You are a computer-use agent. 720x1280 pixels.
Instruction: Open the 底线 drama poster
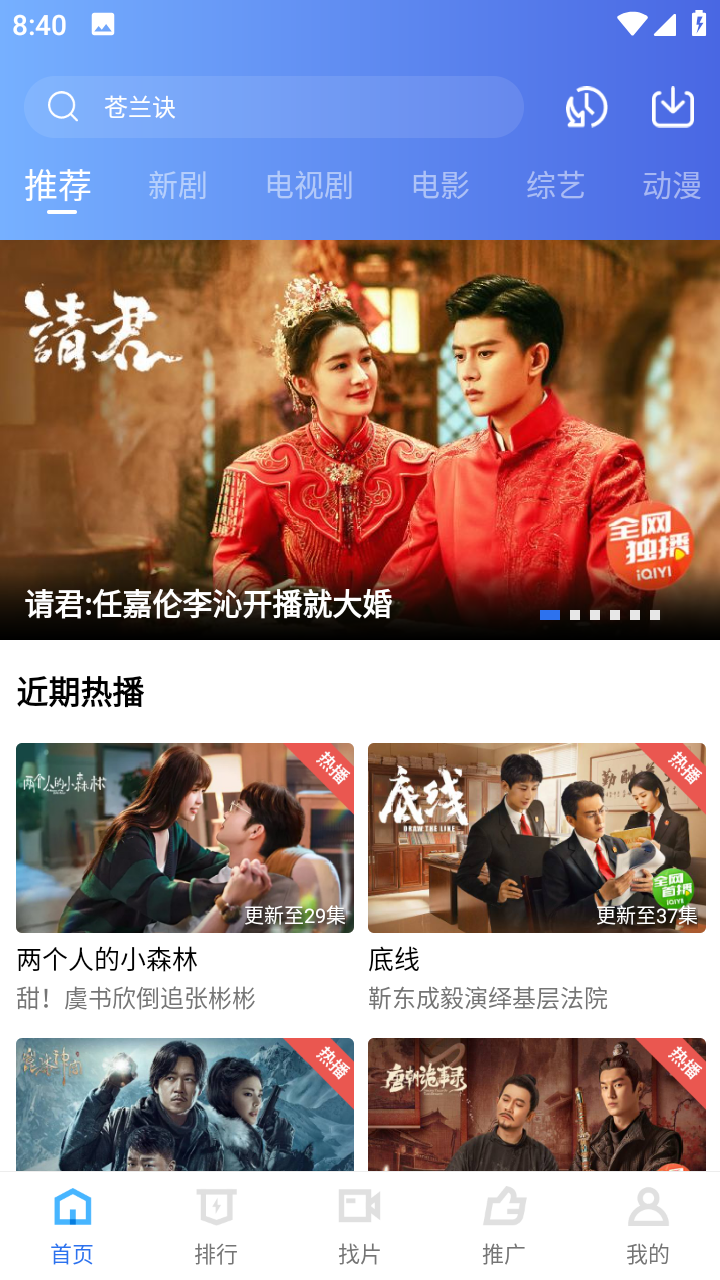click(536, 838)
